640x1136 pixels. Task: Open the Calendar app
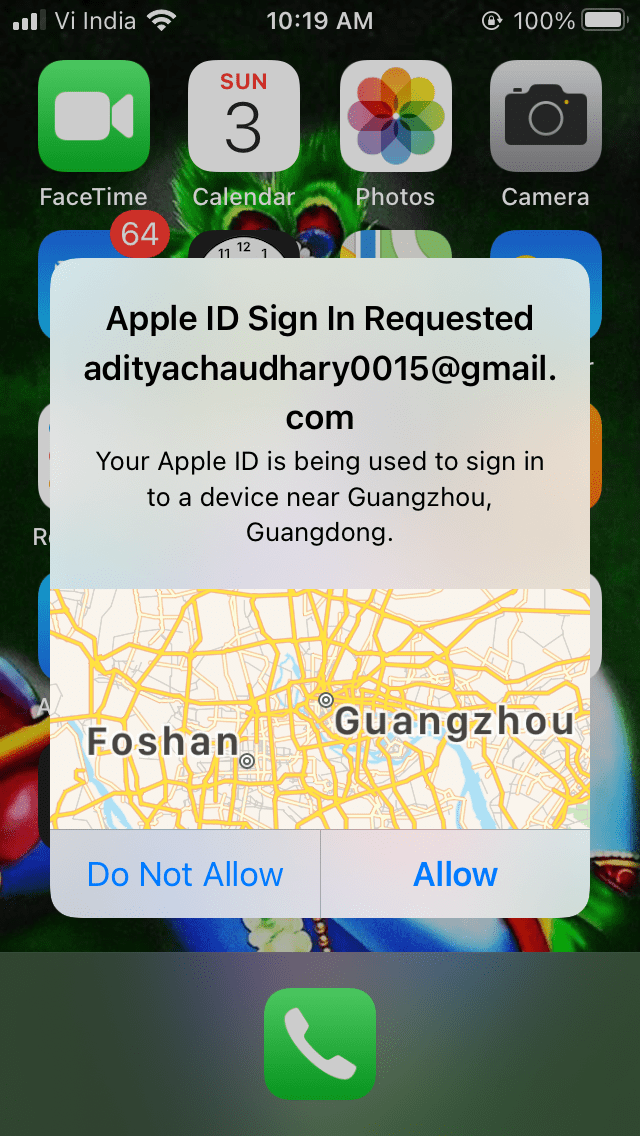(x=243, y=116)
